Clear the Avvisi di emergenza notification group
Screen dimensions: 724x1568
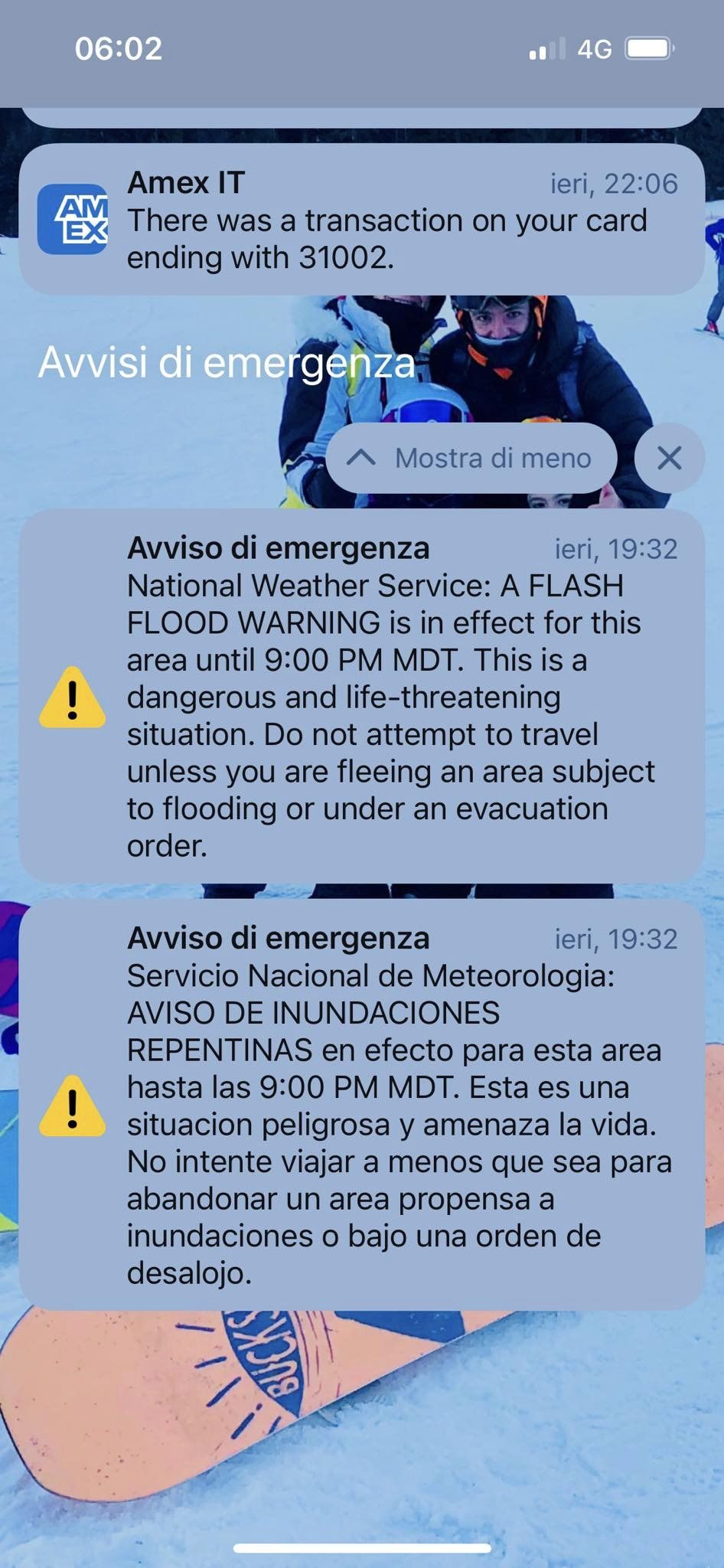[670, 458]
